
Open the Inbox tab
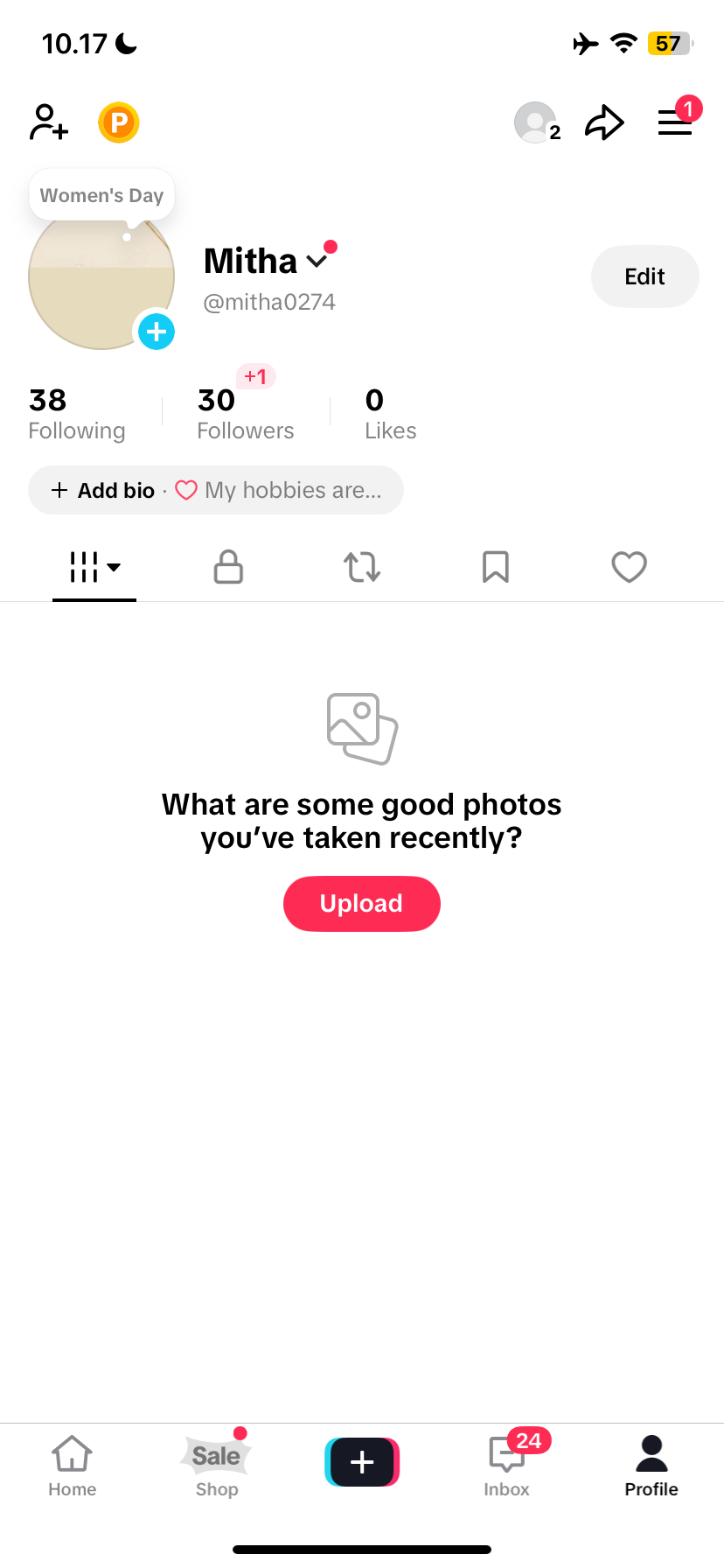(507, 1466)
